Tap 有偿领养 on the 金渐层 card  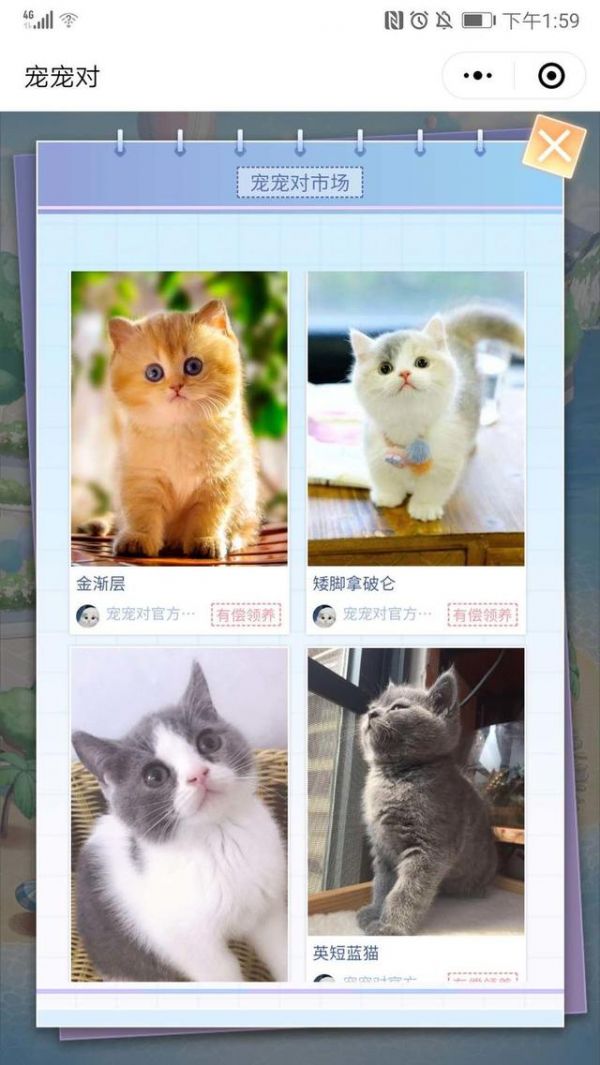pyautogui.click(x=245, y=615)
